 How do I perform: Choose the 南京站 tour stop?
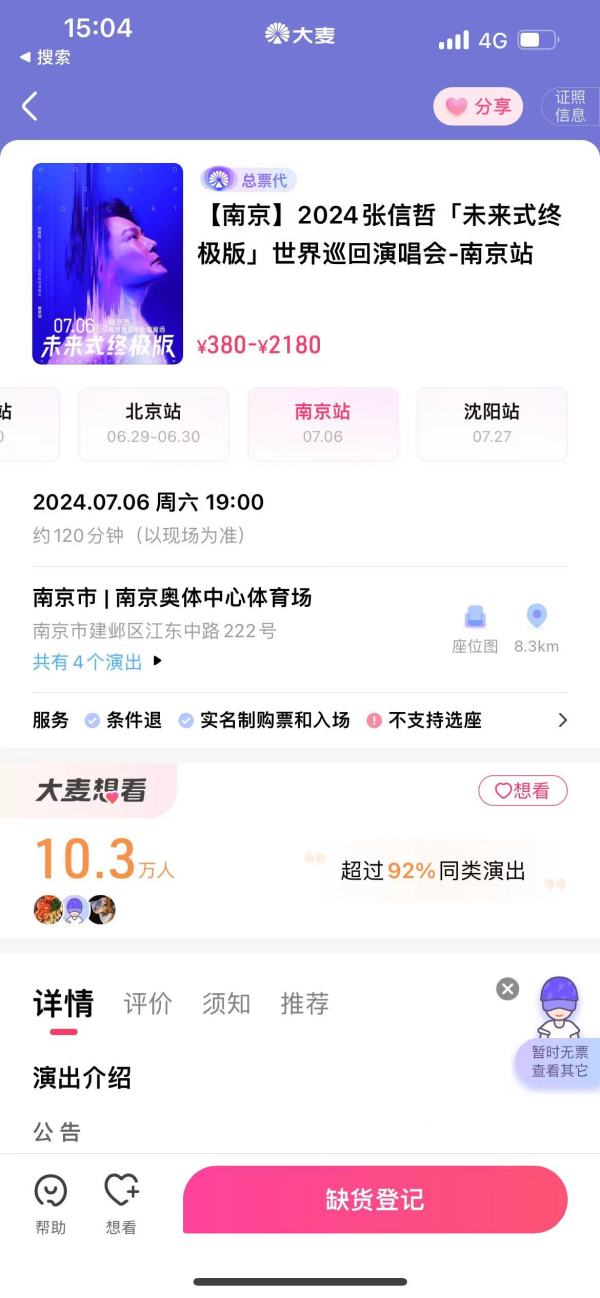click(323, 423)
